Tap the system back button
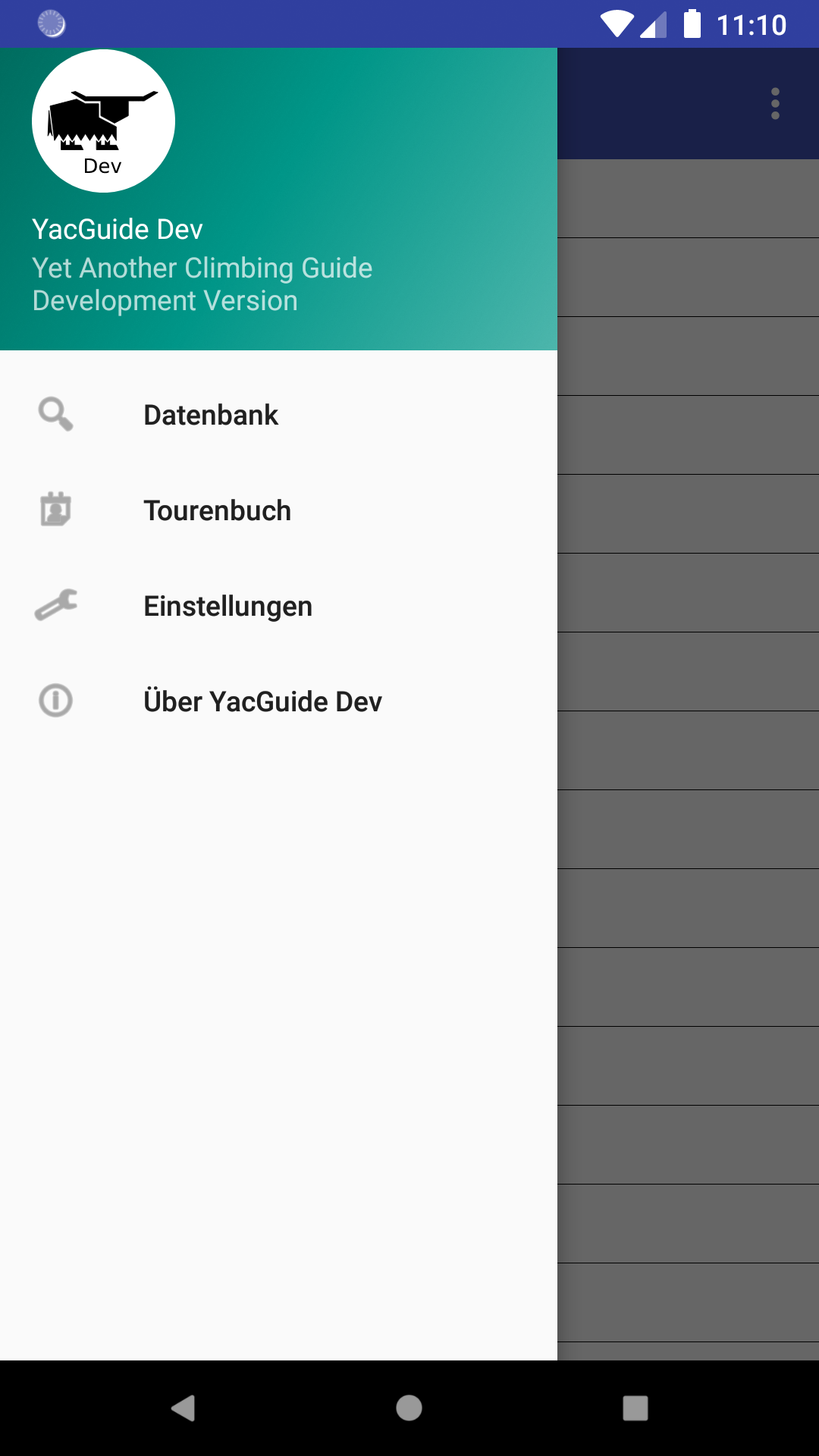Image resolution: width=819 pixels, height=1456 pixels. point(183,1408)
